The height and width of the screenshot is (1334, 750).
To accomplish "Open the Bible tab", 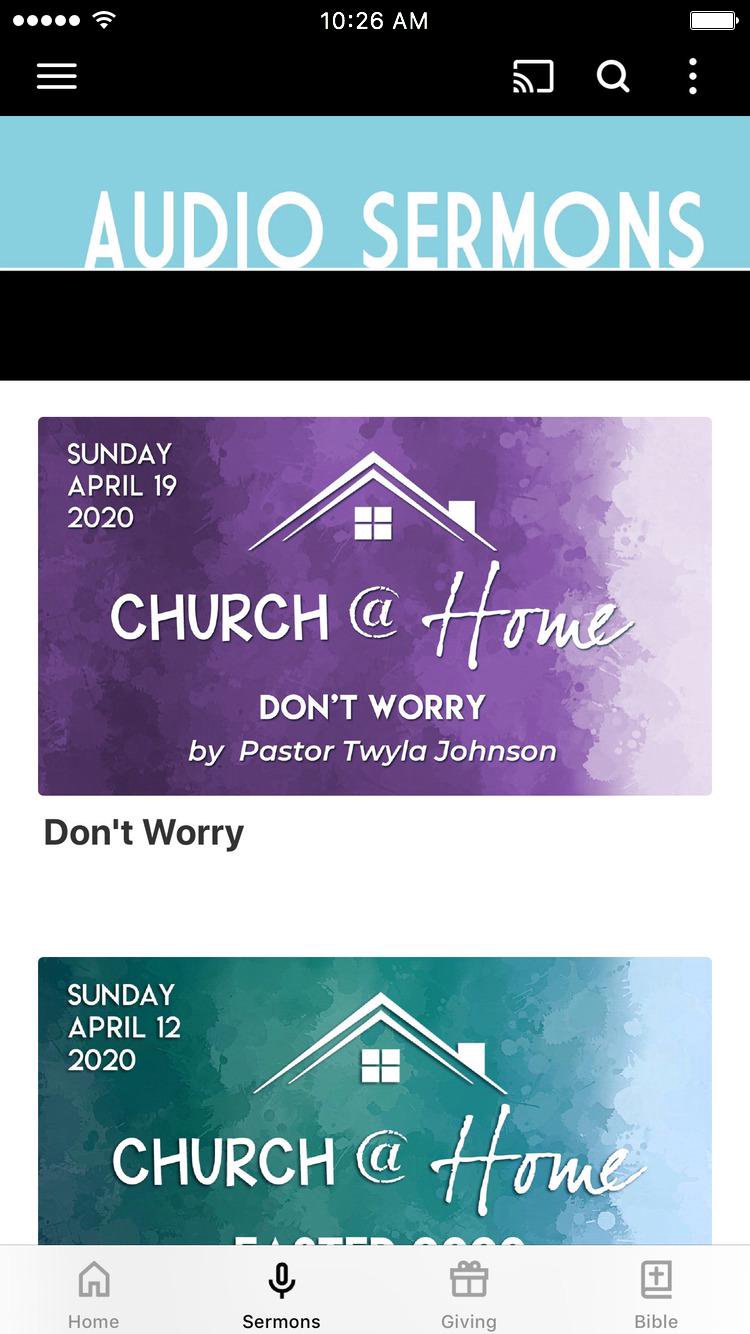I will tap(656, 1294).
